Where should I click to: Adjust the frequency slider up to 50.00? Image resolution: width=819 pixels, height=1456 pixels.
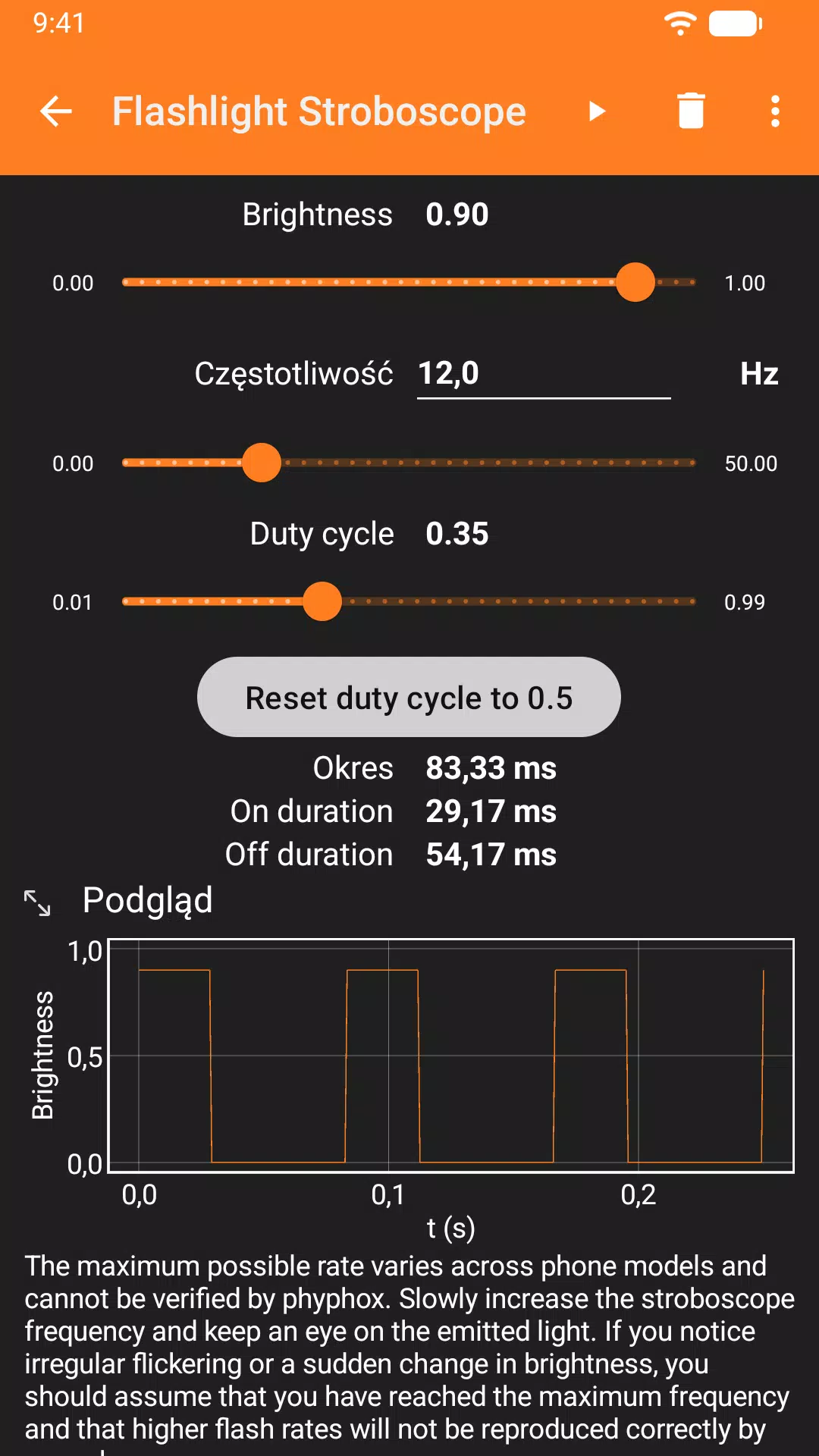409,463
